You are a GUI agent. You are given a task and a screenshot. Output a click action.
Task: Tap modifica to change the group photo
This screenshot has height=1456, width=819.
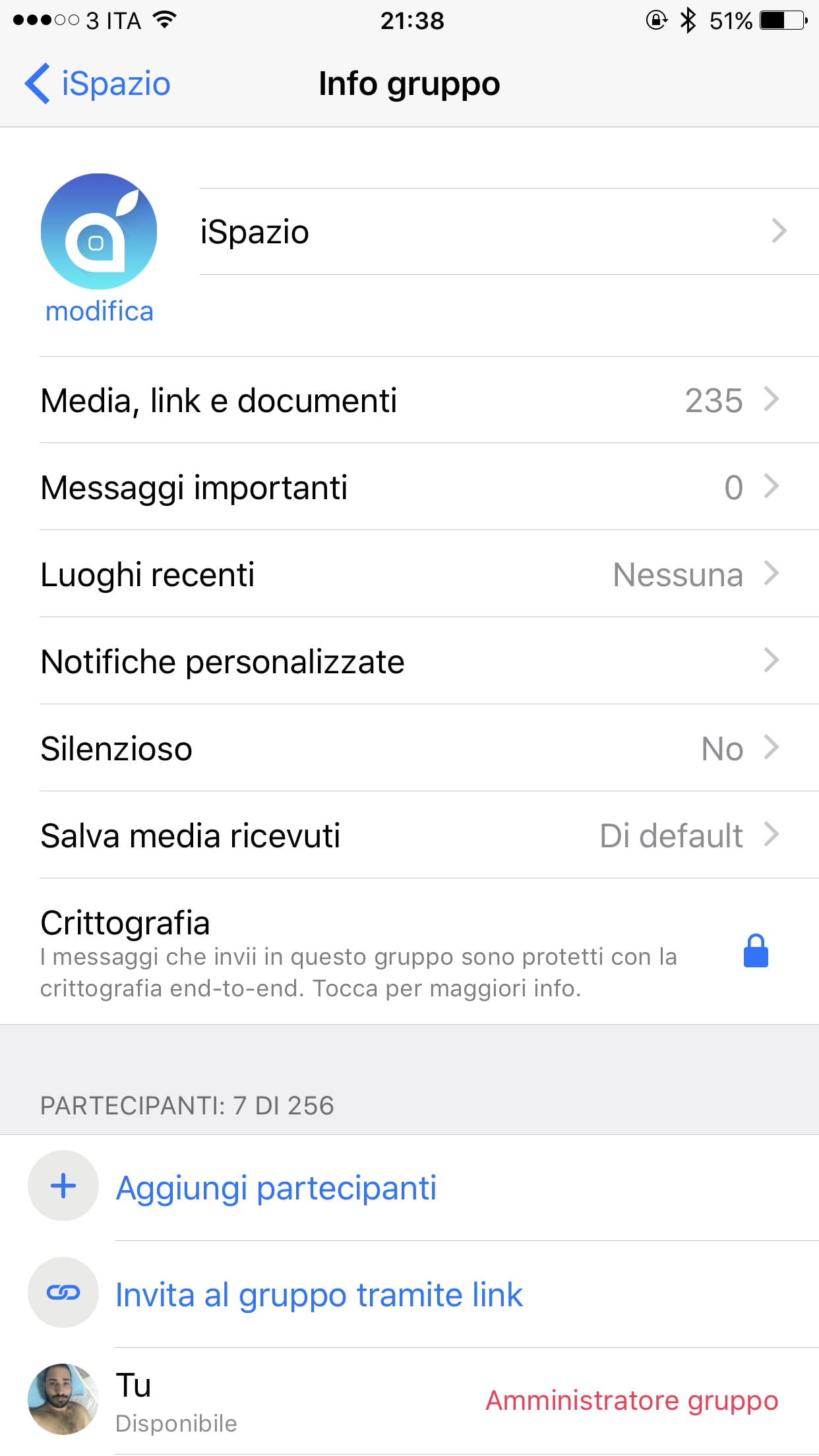pos(99,311)
